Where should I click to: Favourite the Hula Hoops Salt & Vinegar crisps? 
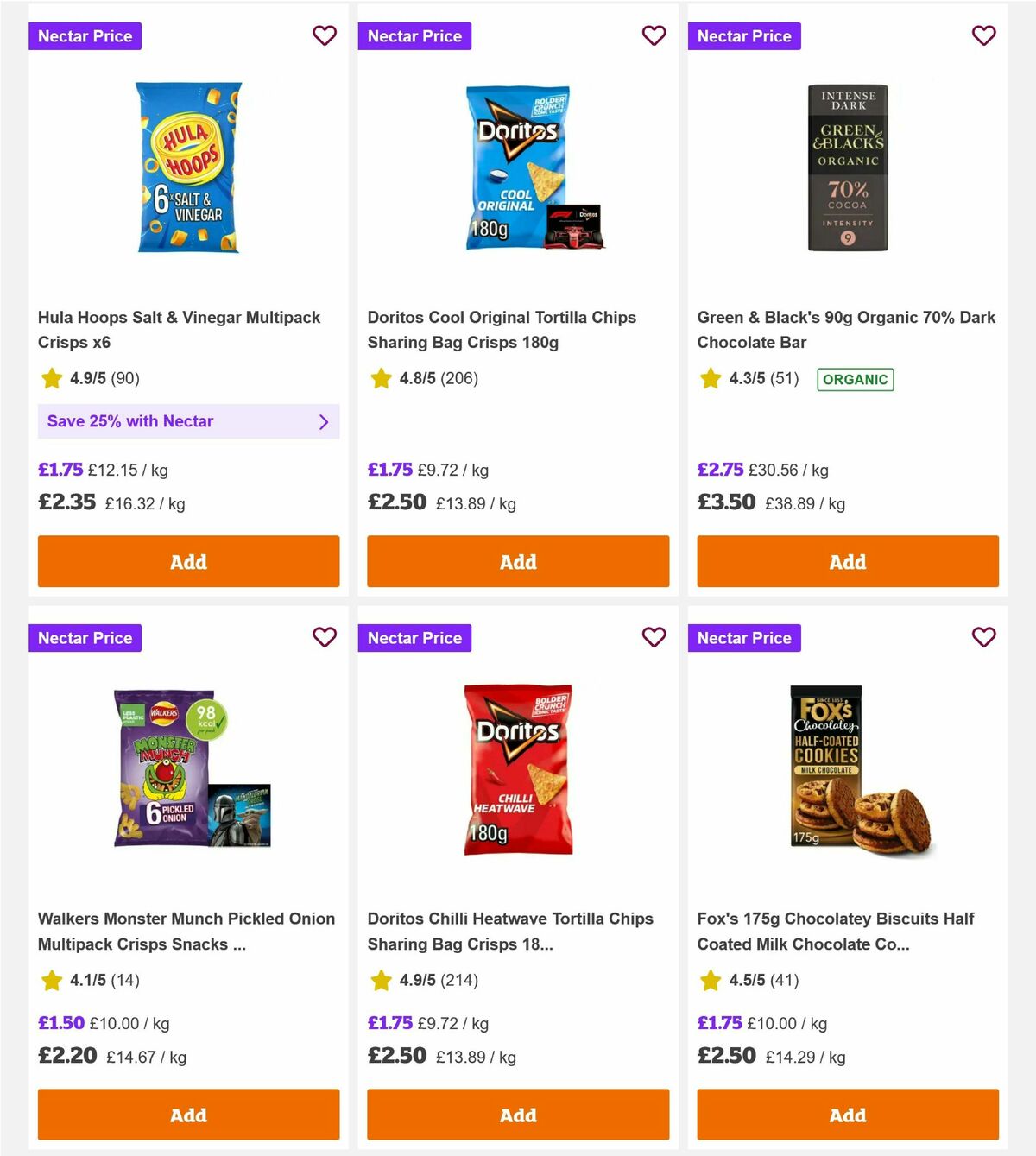(x=325, y=35)
